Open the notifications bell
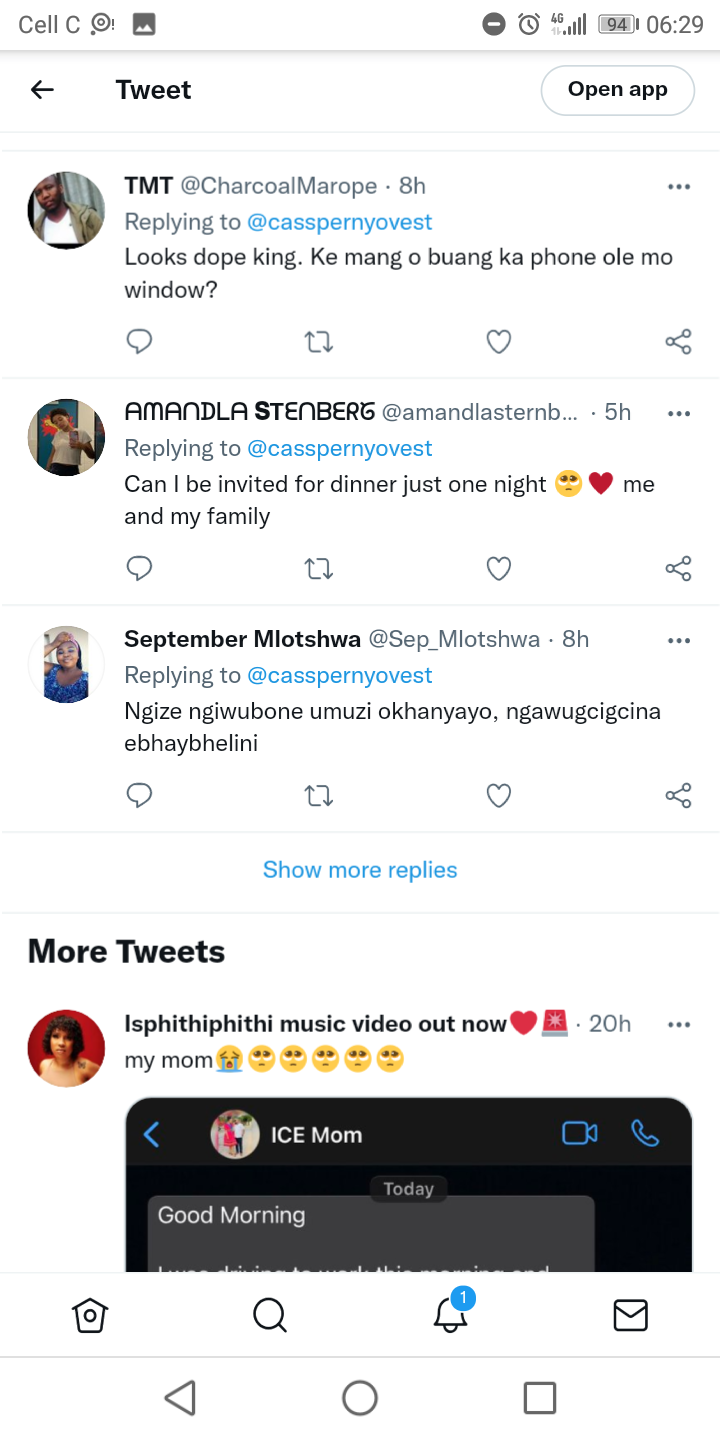Screen dimensions: 720x1440 451,1313
